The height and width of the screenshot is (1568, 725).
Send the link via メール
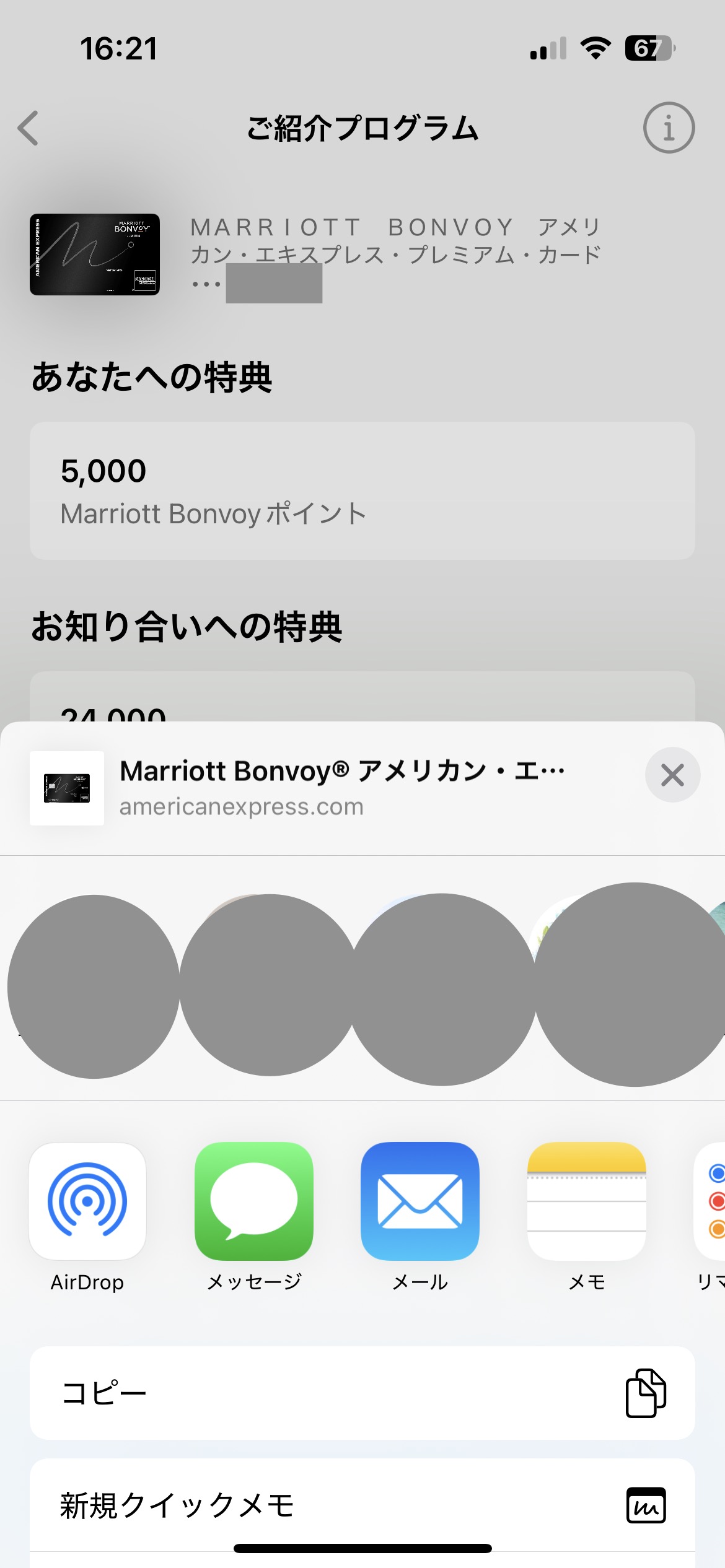pyautogui.click(x=420, y=1201)
